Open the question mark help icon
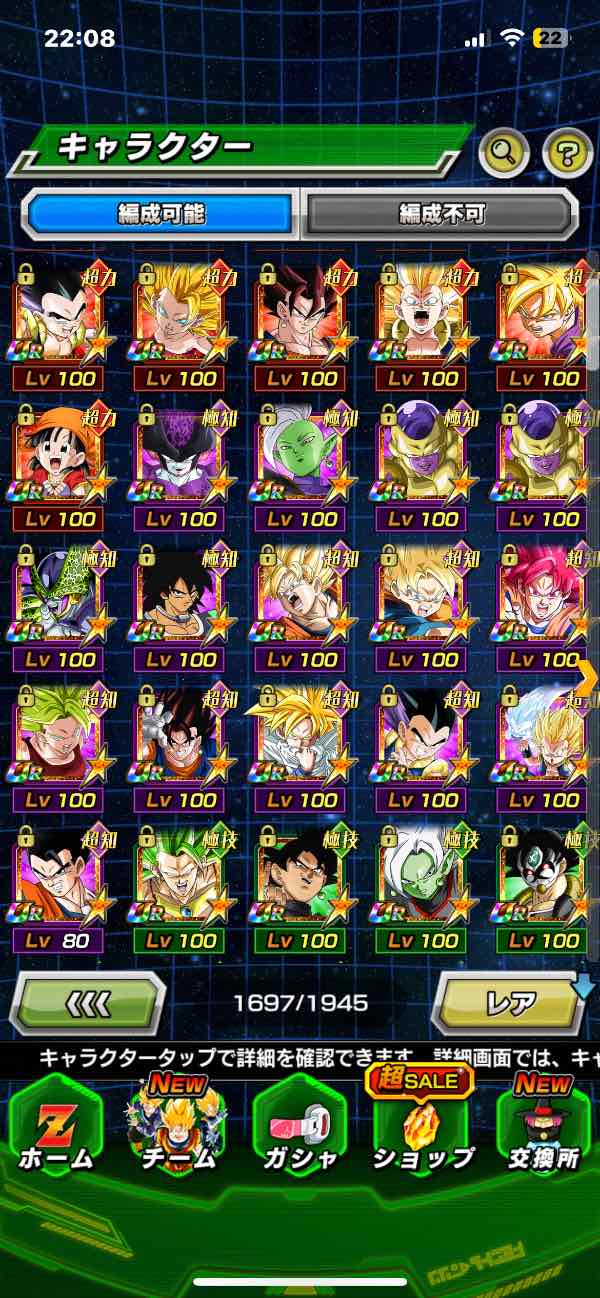 [x=567, y=153]
